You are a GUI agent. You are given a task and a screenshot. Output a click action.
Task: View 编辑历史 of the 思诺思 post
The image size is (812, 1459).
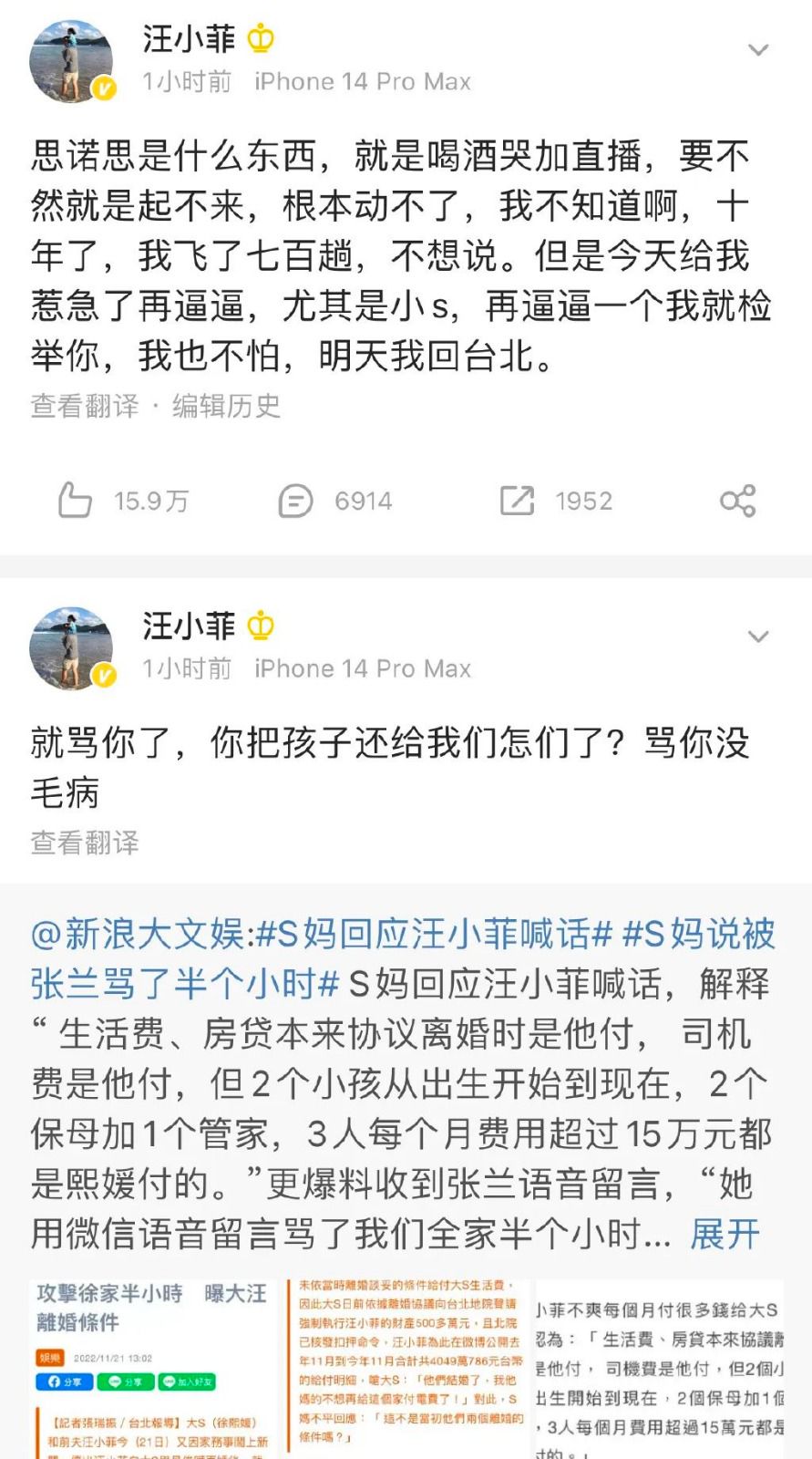[226, 406]
